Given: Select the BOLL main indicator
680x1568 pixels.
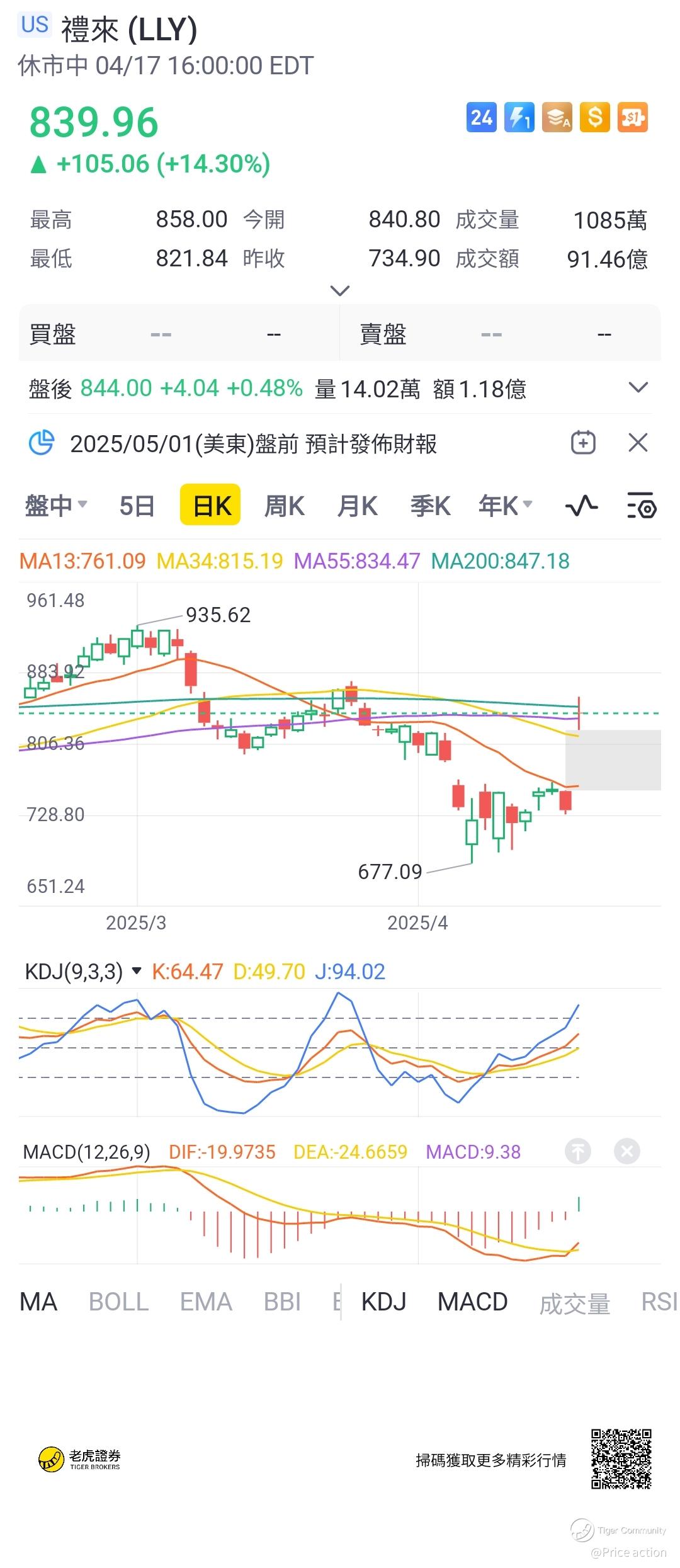Looking at the screenshot, I should click(x=118, y=1302).
